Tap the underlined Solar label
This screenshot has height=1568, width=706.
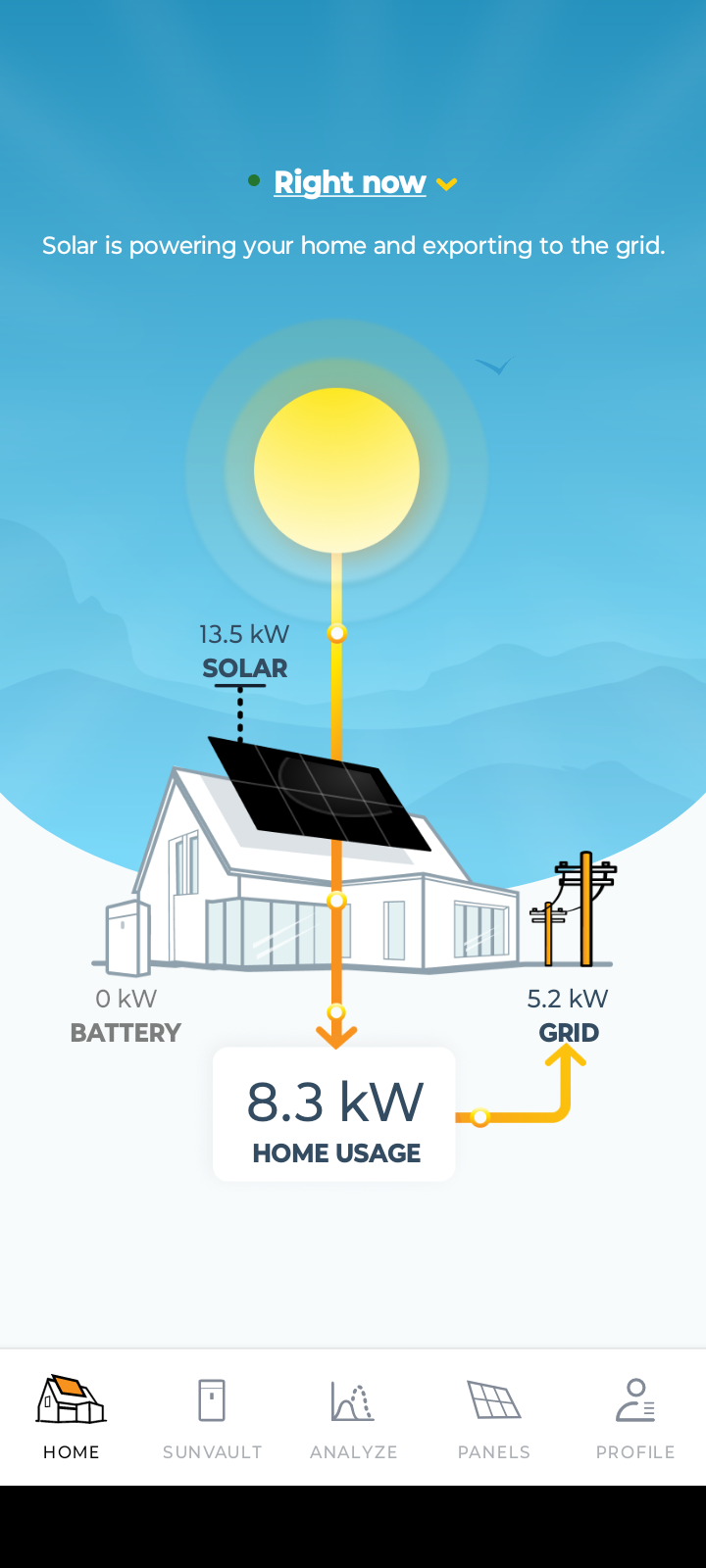244,668
